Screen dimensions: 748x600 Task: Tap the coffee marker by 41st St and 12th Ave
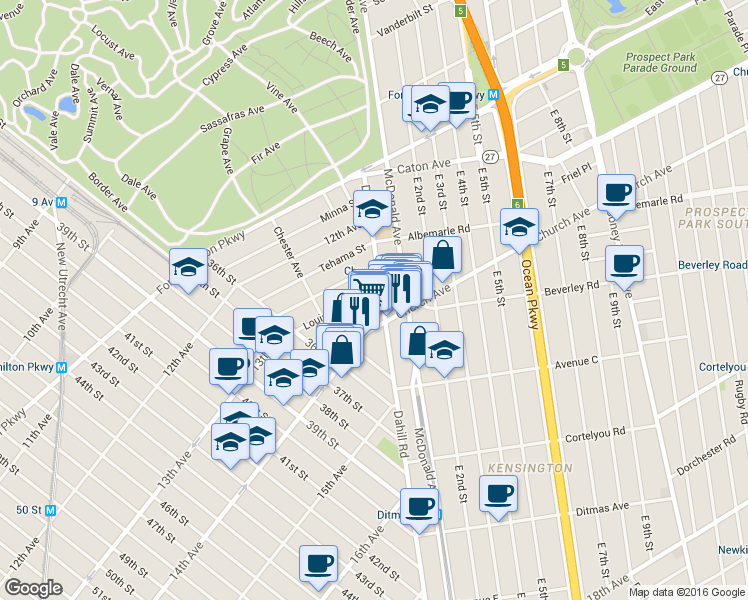click(x=228, y=366)
